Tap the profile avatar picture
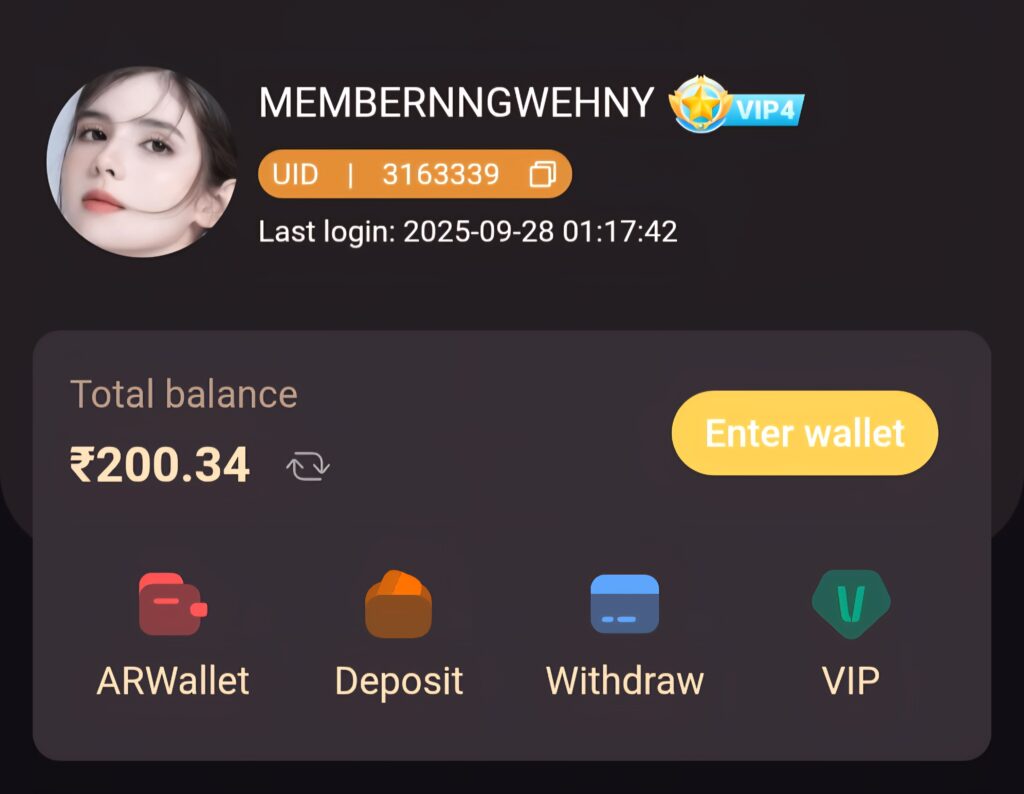 [142, 162]
